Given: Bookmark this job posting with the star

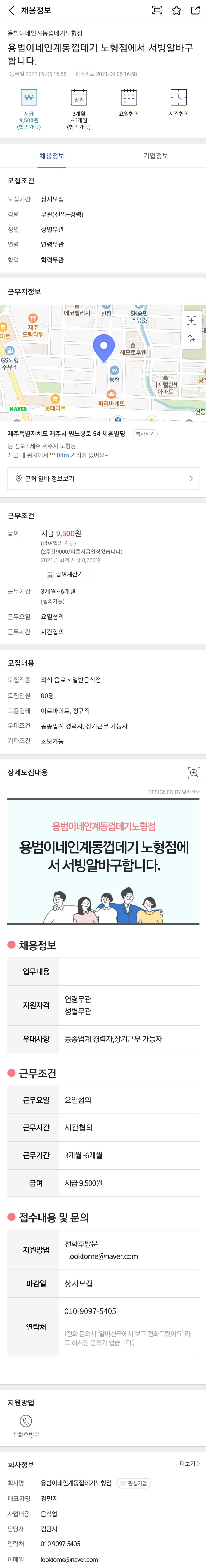Looking at the screenshot, I should click(176, 10).
